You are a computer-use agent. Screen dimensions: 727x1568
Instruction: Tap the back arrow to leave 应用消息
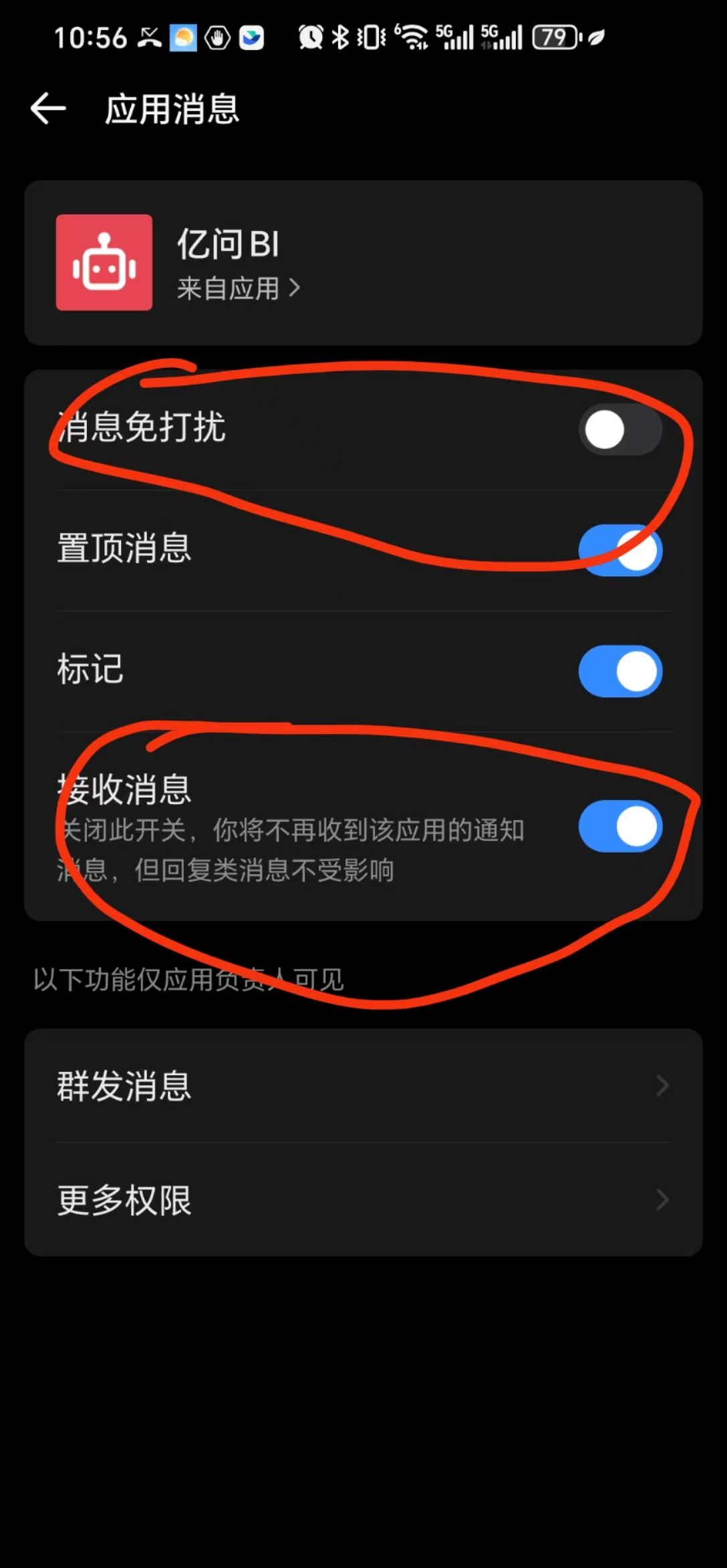click(47, 108)
